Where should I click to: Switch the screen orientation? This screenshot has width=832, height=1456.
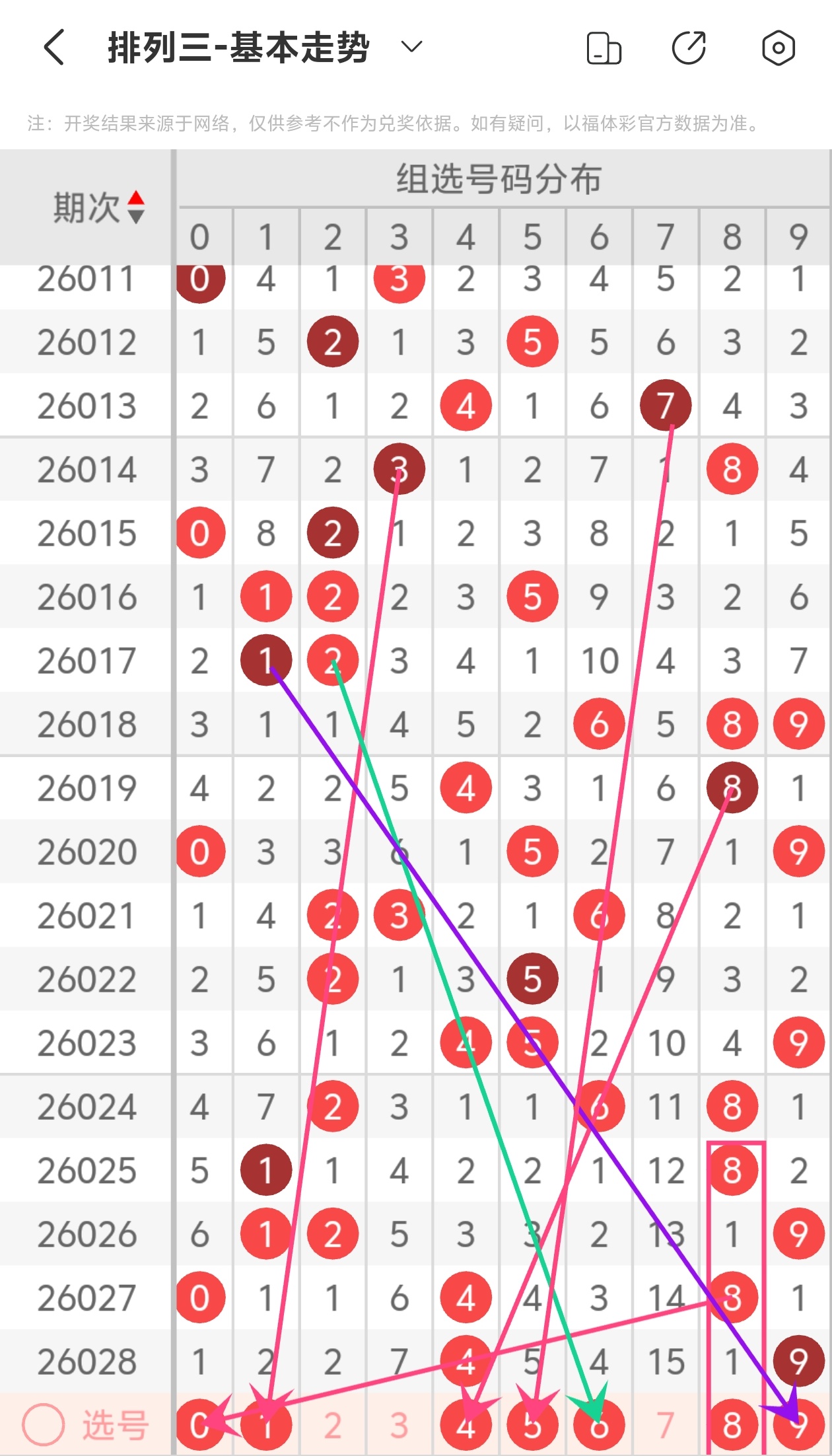[x=604, y=48]
